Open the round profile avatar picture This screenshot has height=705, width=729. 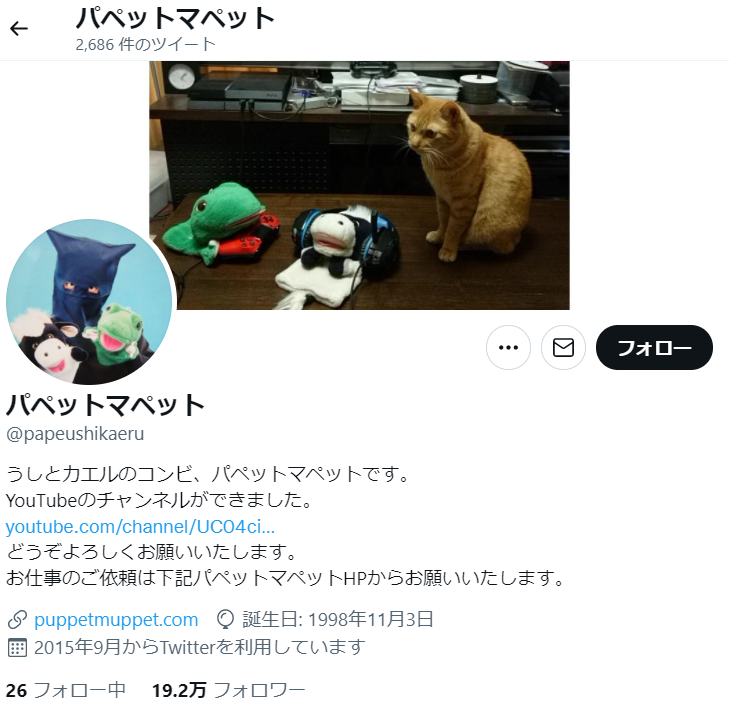[x=89, y=303]
